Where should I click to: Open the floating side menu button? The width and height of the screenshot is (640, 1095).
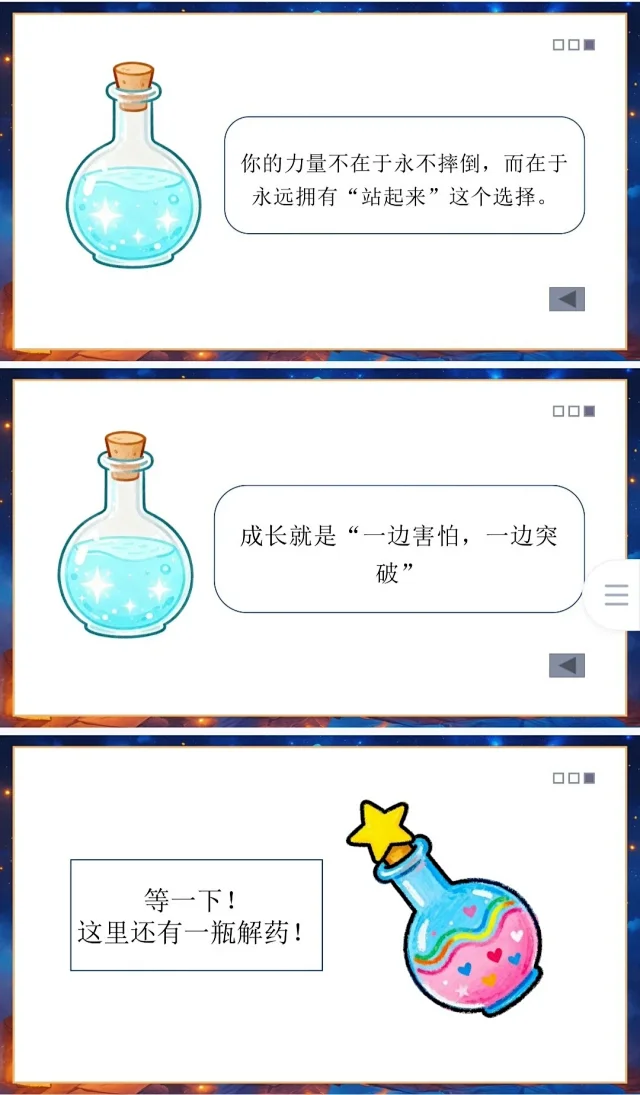click(616, 596)
